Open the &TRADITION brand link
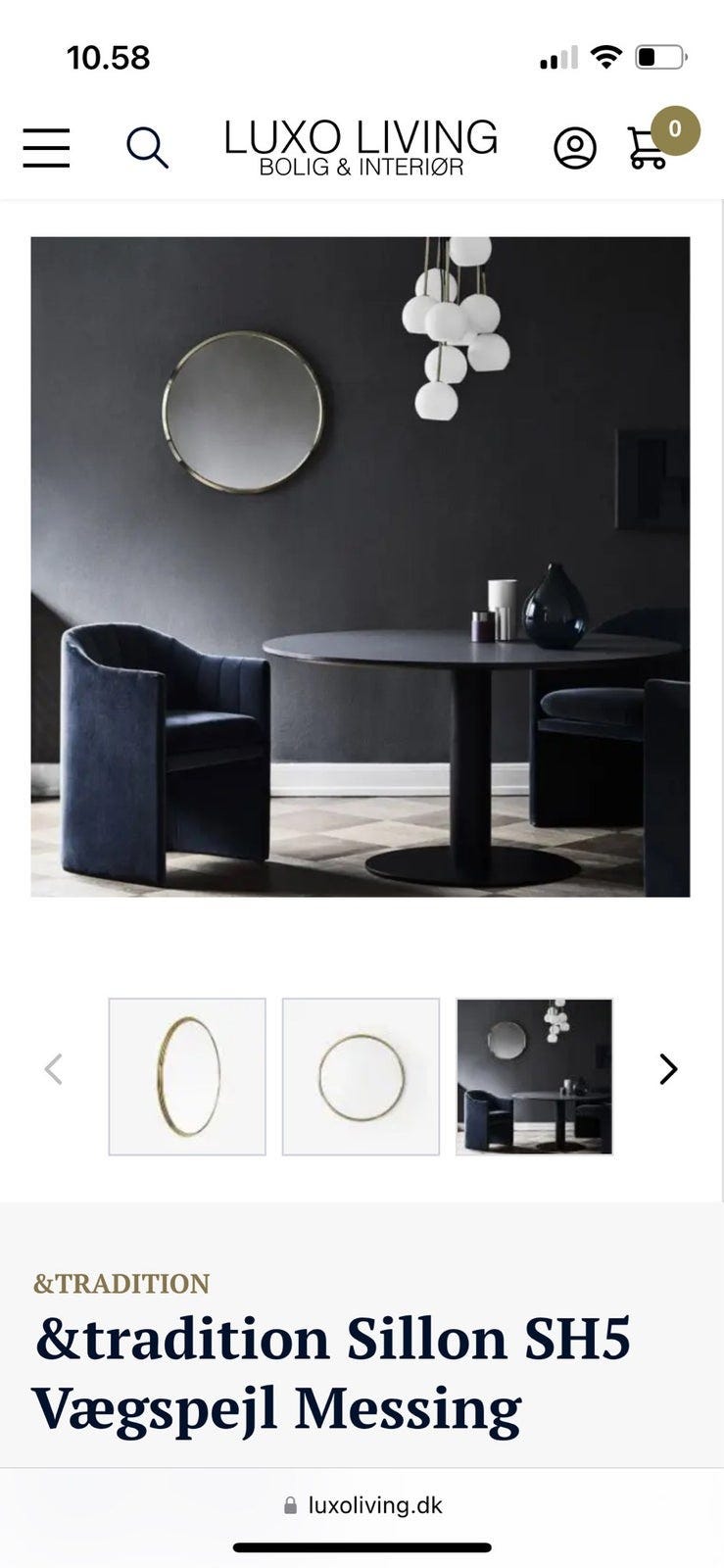Image resolution: width=724 pixels, height=1568 pixels. click(x=120, y=1284)
